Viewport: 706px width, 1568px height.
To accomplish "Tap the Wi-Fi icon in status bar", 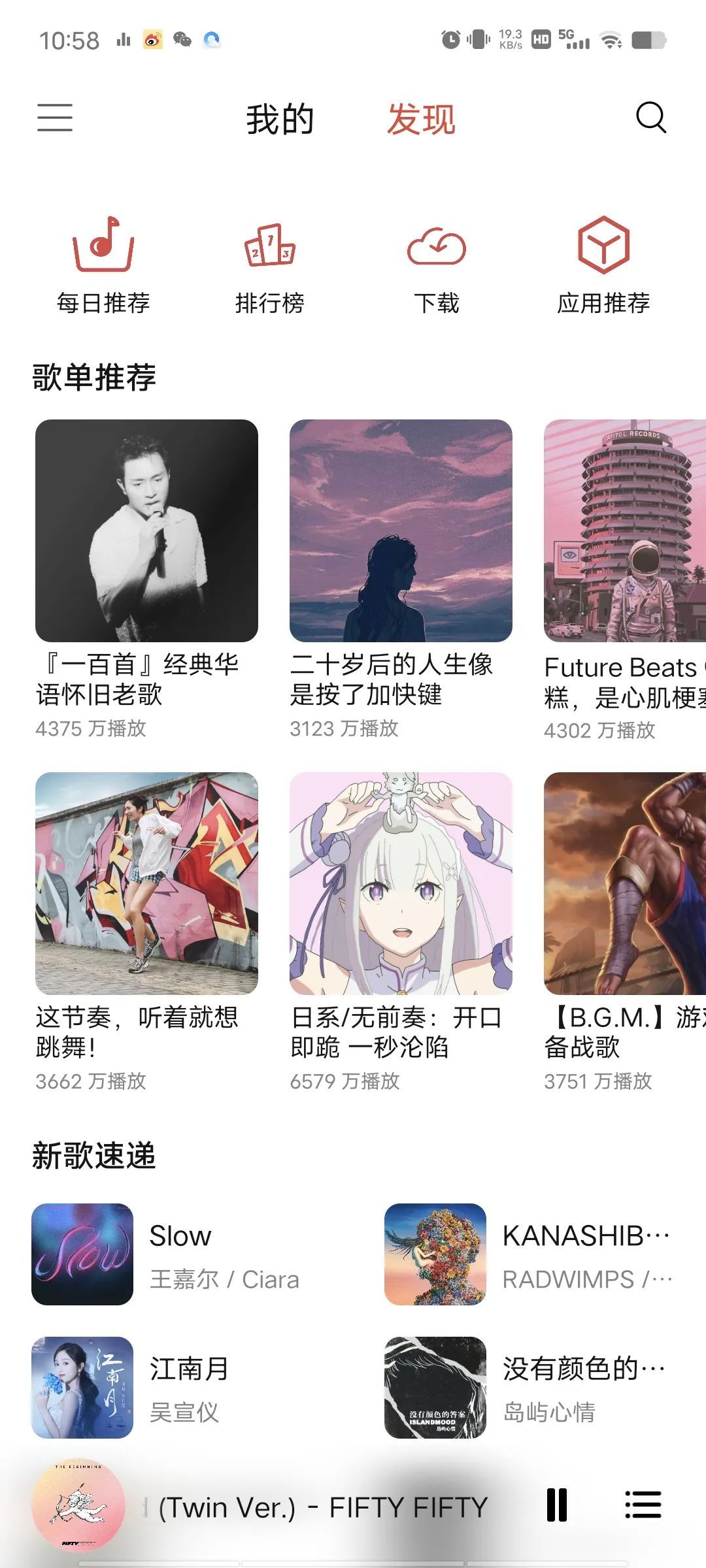I will [611, 41].
